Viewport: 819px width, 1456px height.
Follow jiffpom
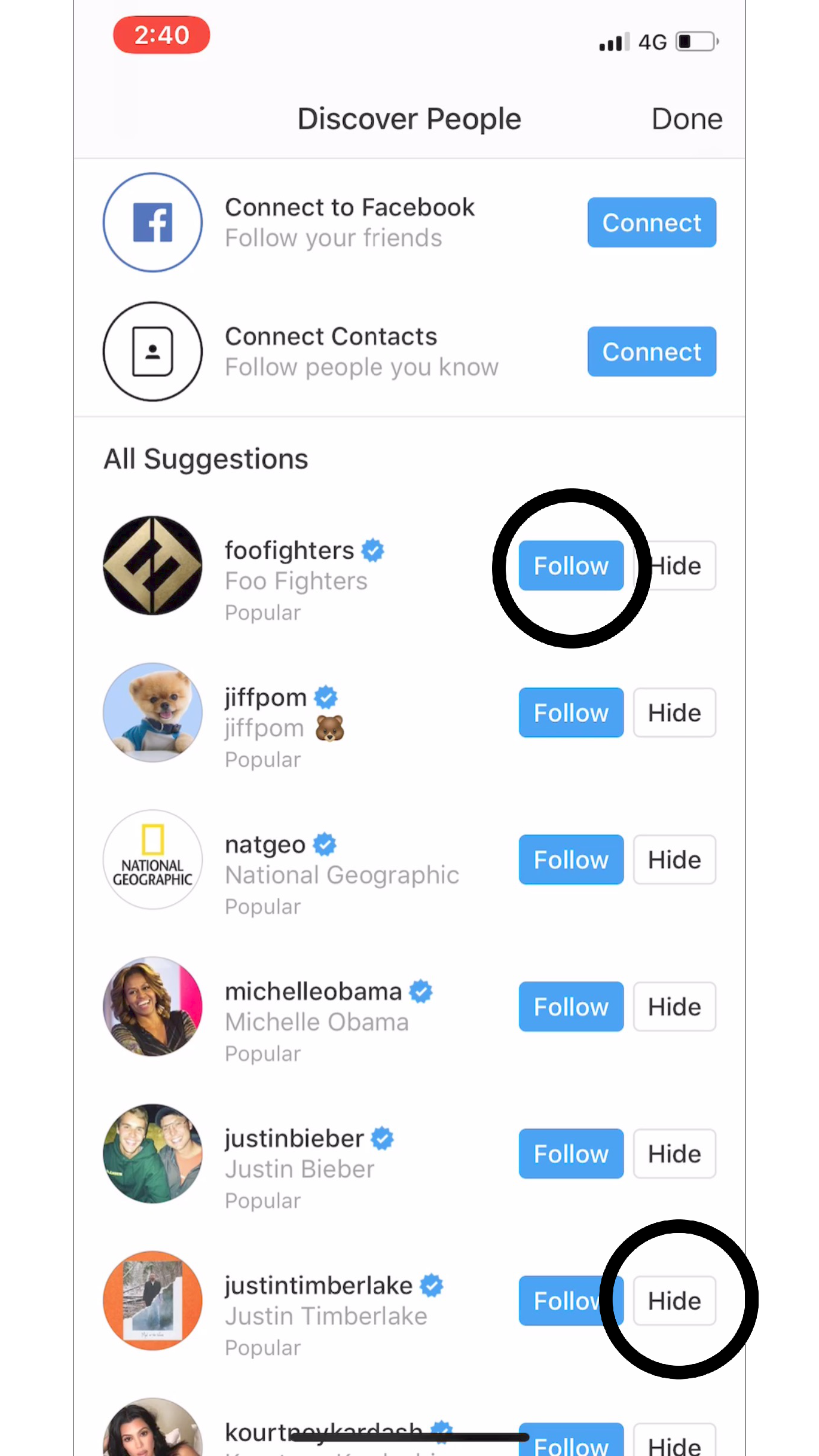(570, 712)
